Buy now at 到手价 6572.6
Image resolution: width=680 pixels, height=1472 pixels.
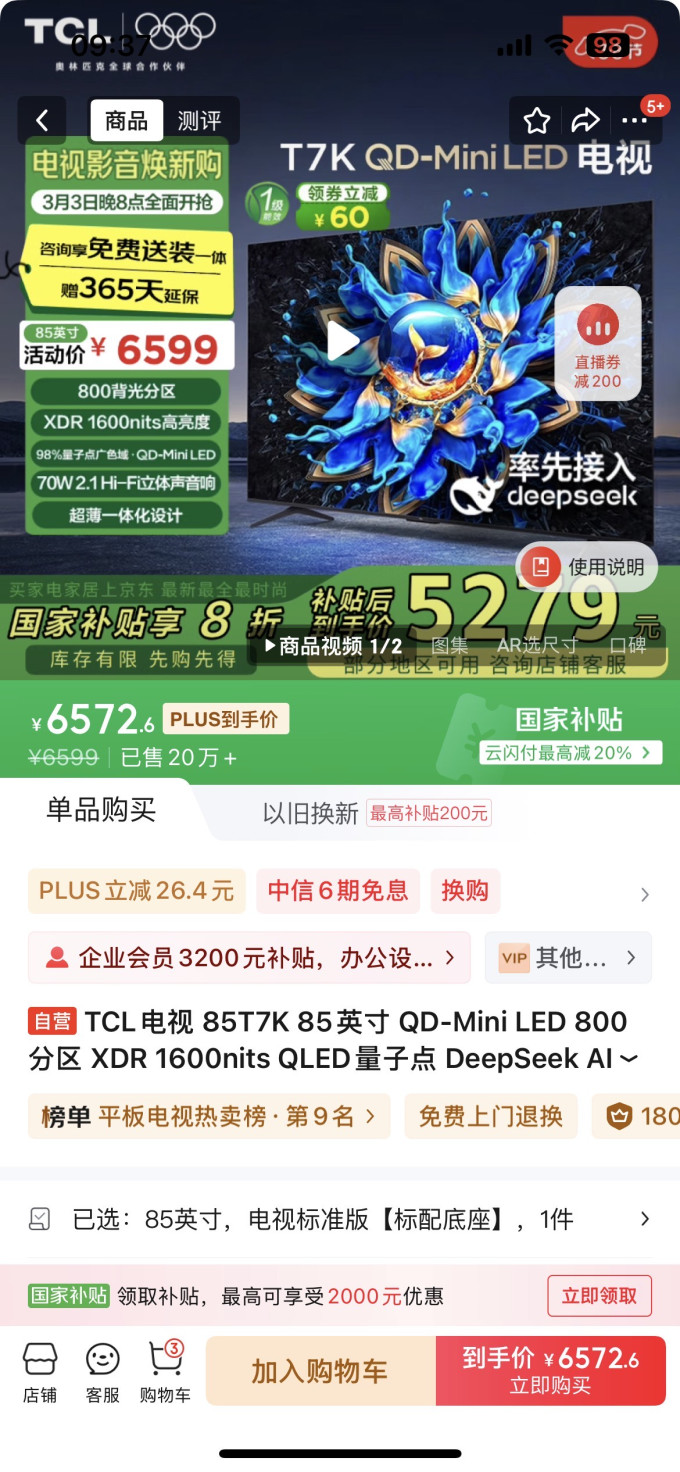click(550, 1371)
